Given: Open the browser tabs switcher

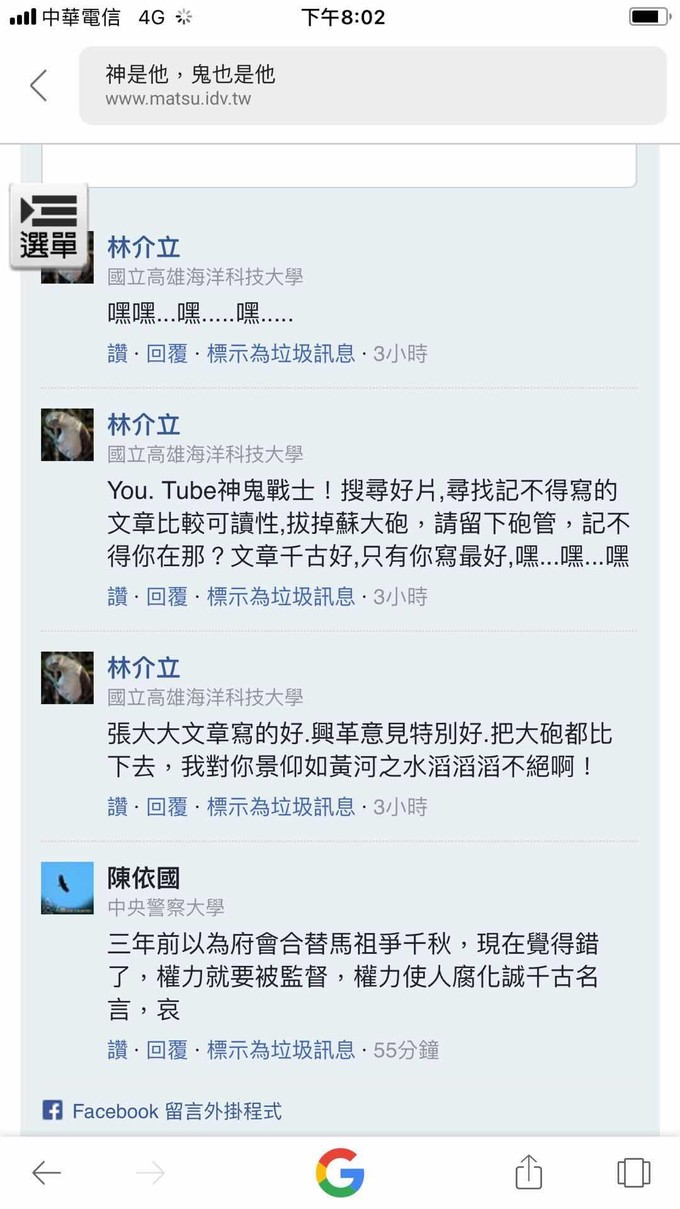Looking at the screenshot, I should [633, 1173].
